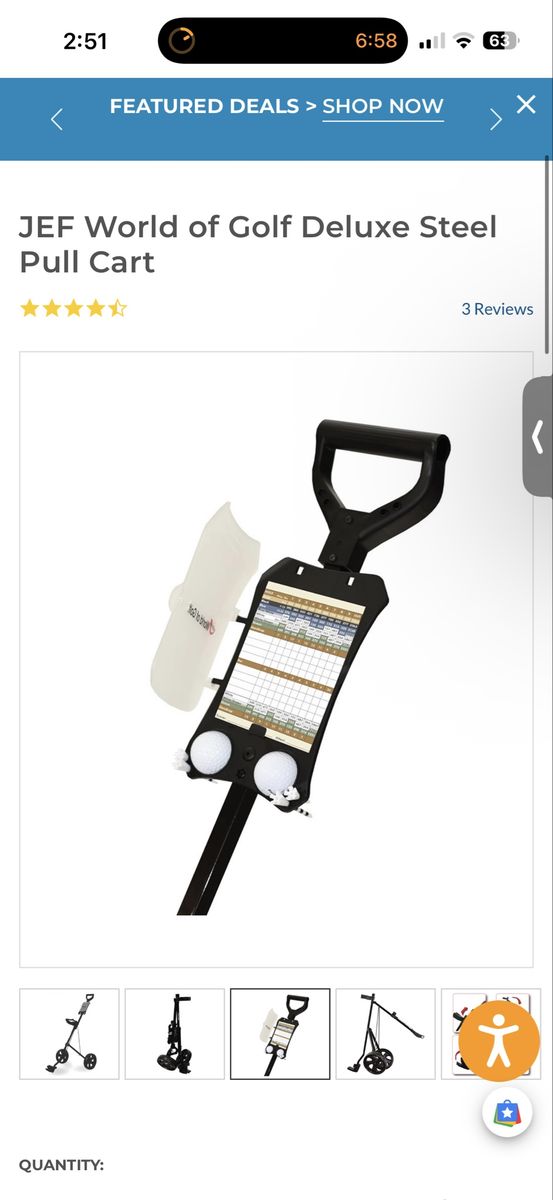Viewport: 553px width, 1200px height.
Task: Open the 3 Reviews link
Action: coord(497,309)
